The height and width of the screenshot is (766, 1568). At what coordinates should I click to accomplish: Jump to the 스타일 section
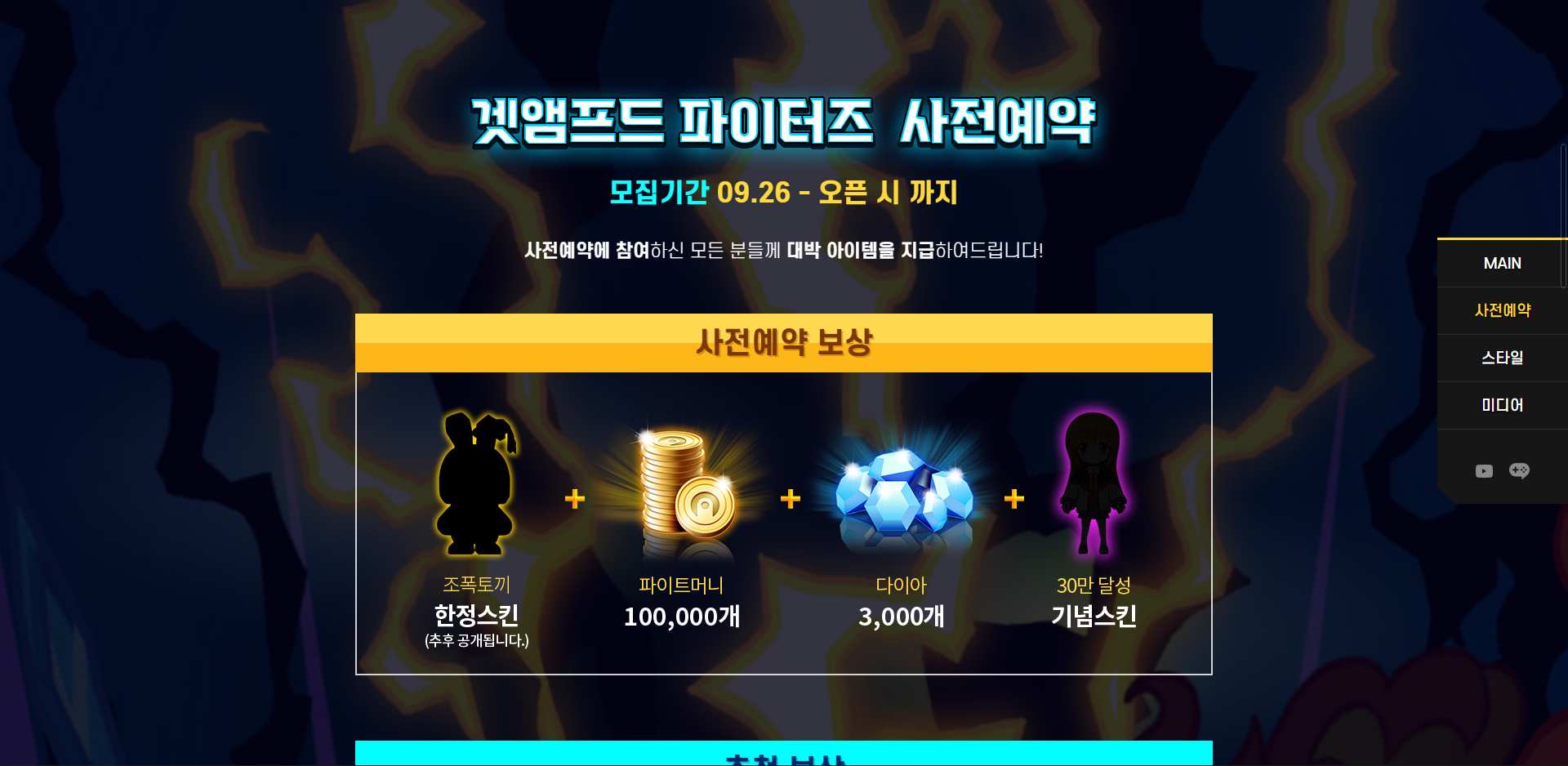(1502, 358)
